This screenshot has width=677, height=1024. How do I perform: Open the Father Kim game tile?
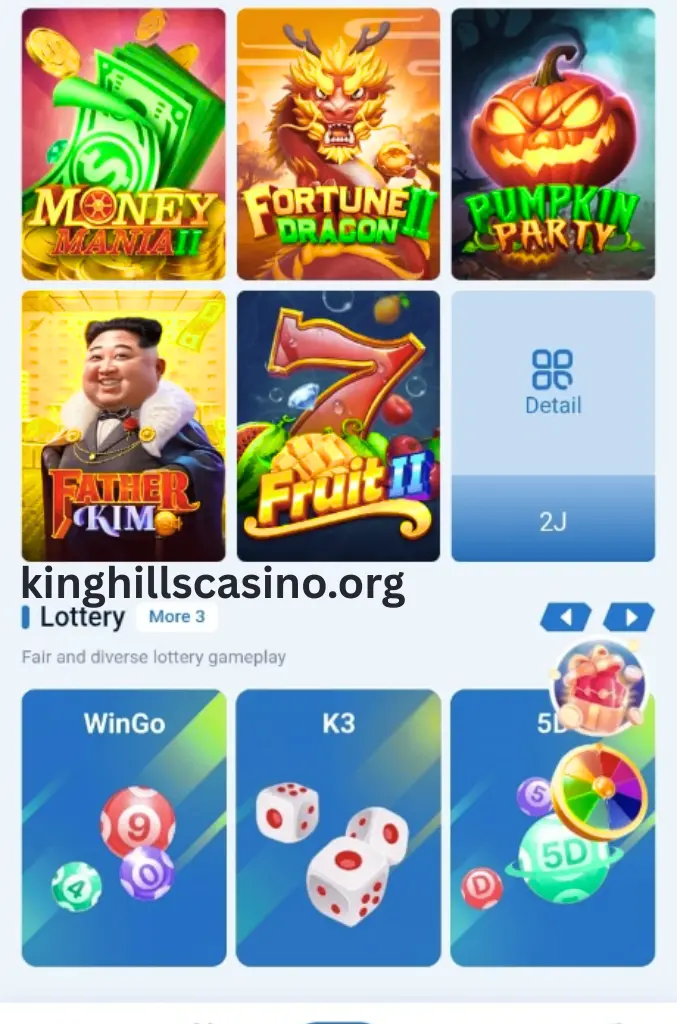point(123,426)
